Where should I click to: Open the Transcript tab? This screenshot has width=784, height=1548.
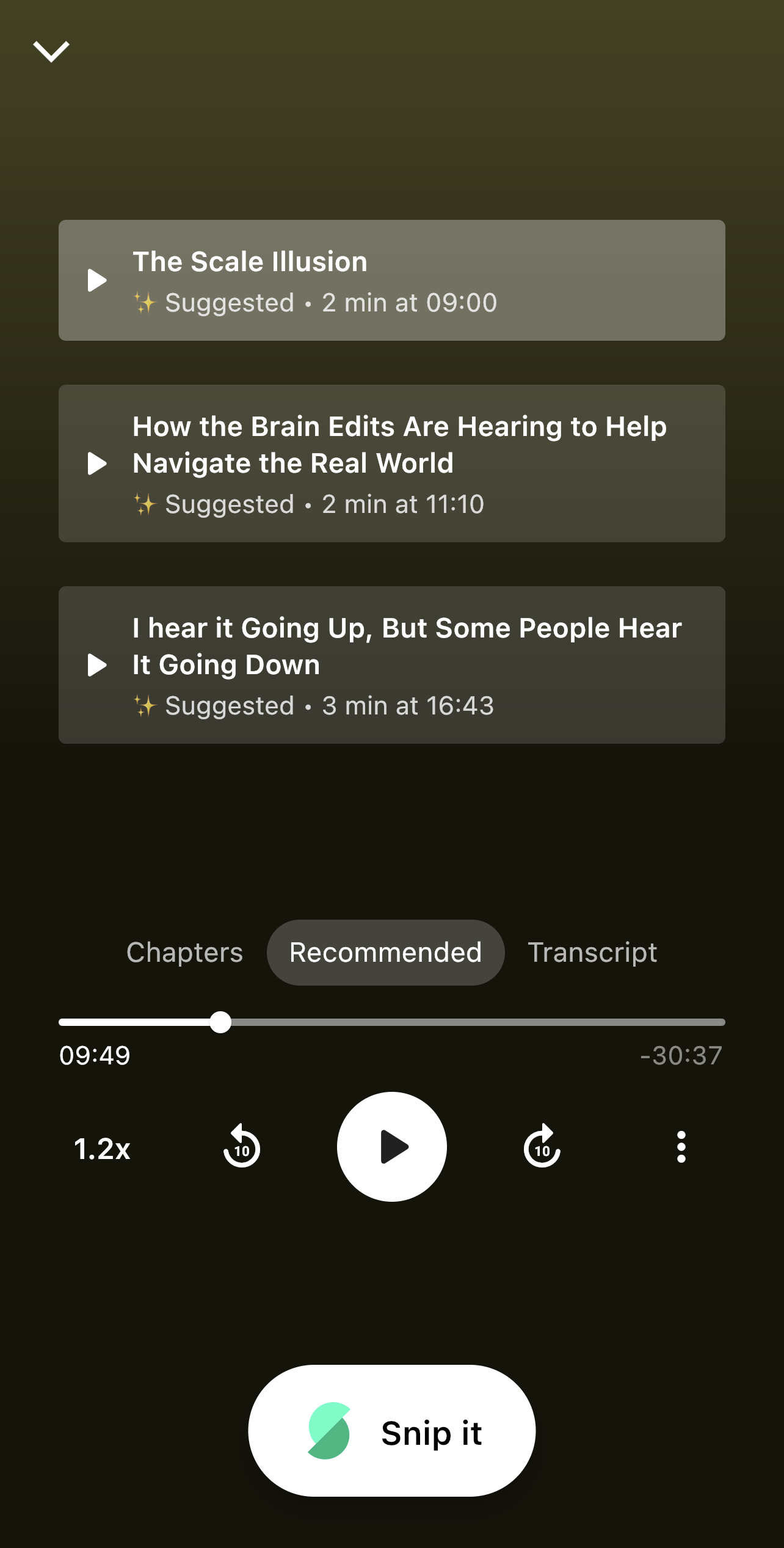click(592, 953)
